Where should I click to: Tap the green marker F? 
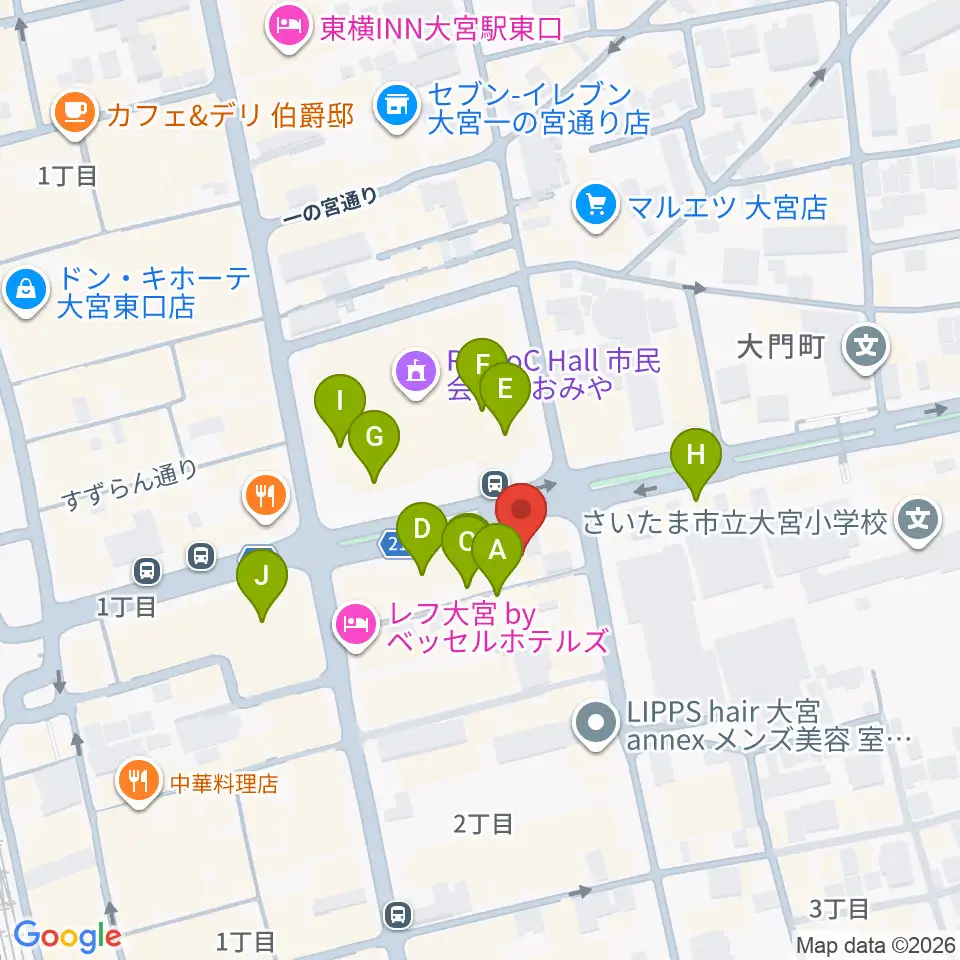click(482, 372)
